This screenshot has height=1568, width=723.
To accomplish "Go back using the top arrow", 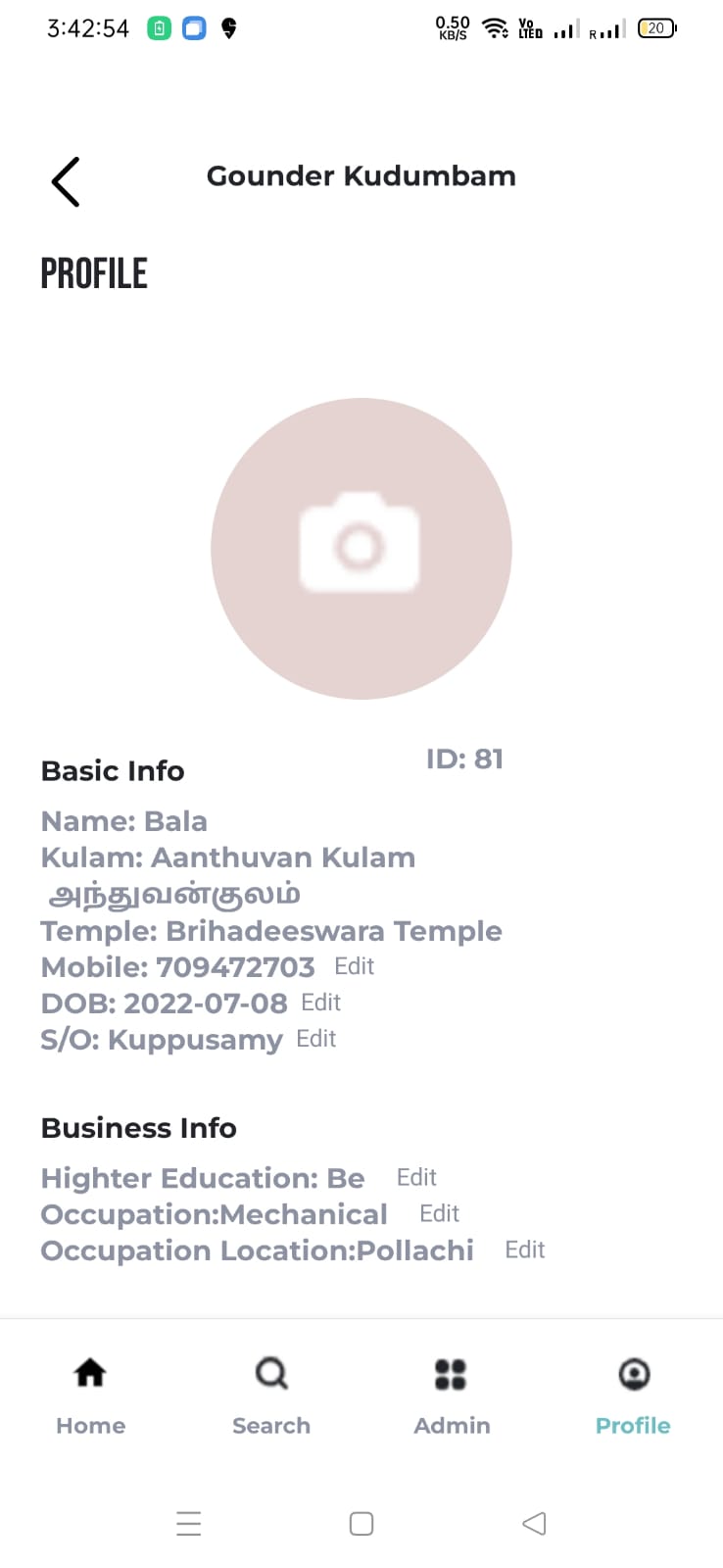I will pyautogui.click(x=66, y=182).
